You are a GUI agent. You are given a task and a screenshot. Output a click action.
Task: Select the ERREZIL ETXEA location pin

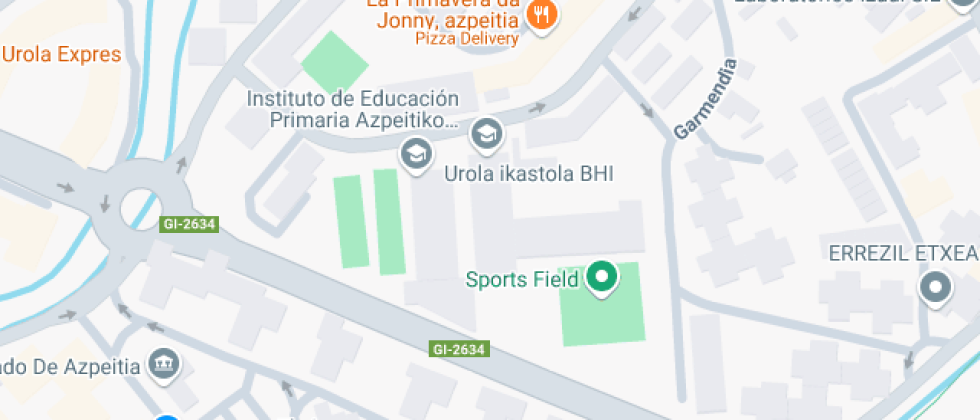click(x=936, y=289)
